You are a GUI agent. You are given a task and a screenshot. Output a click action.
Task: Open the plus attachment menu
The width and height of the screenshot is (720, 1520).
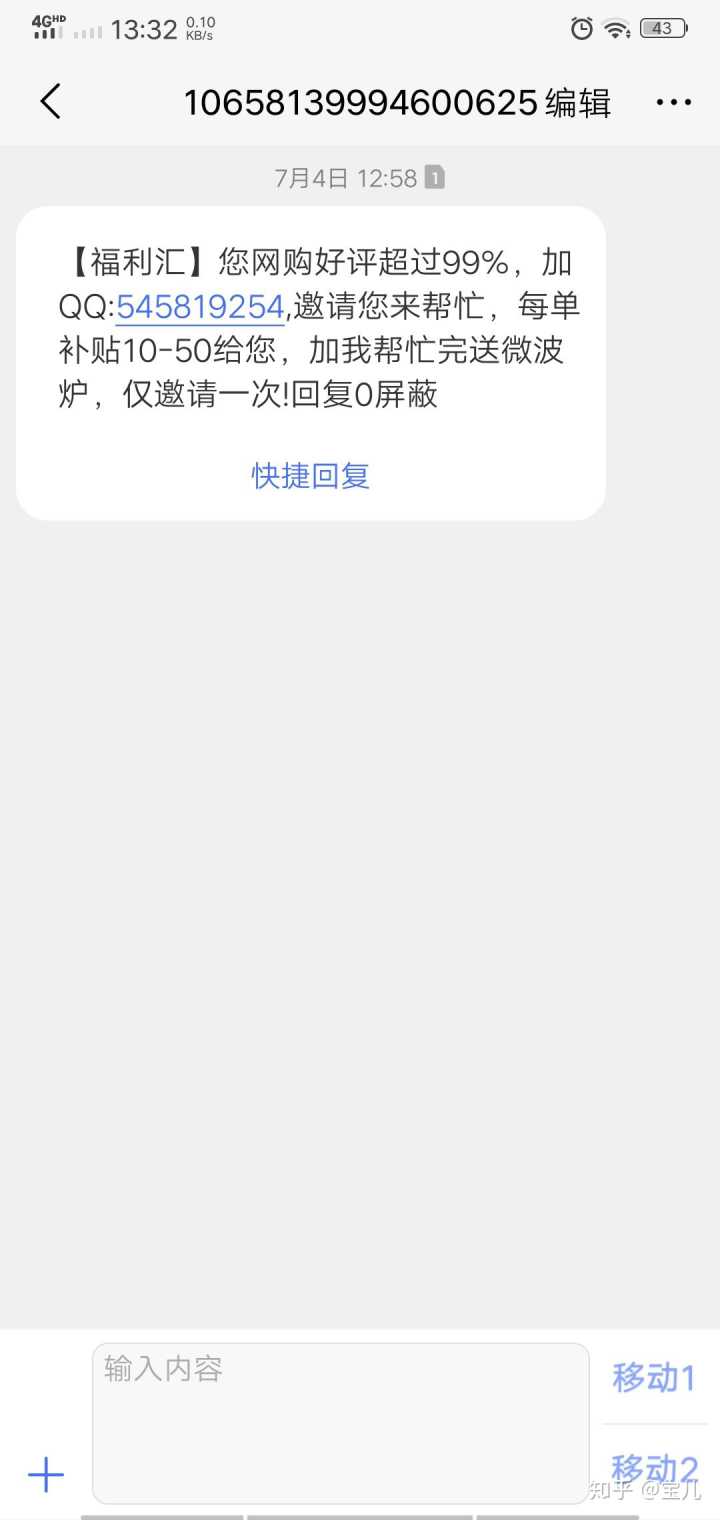[46, 1475]
